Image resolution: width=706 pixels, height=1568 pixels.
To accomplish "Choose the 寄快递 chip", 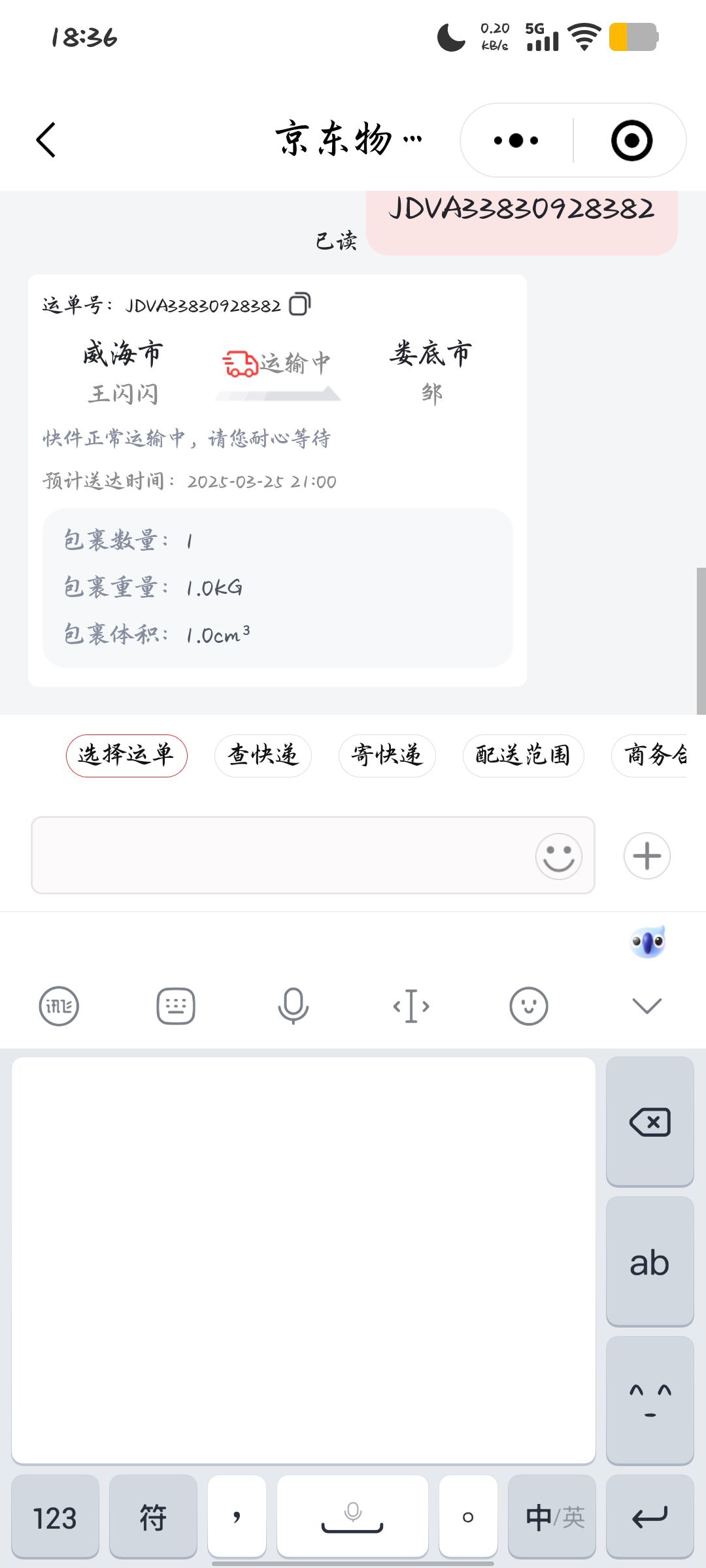I will point(387,755).
